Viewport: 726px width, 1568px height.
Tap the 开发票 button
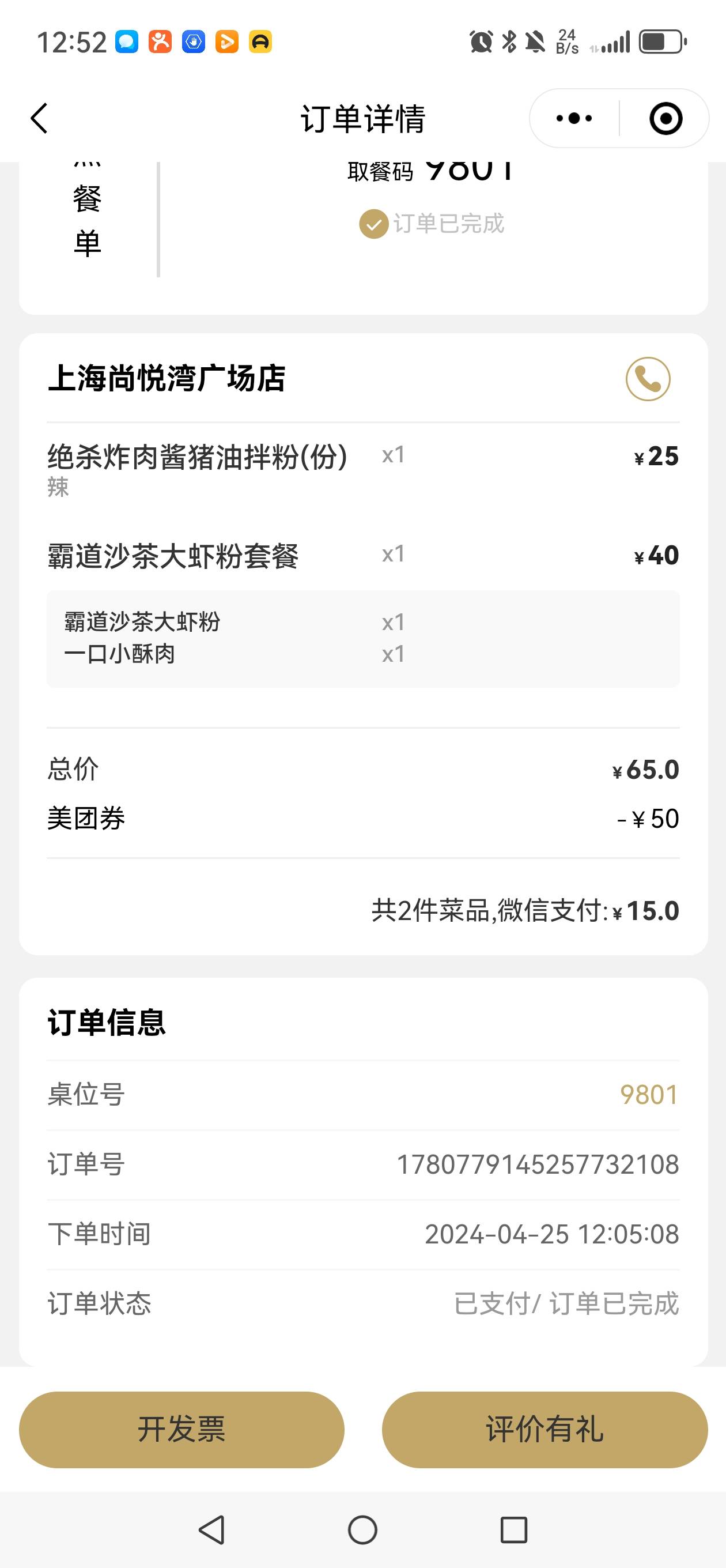[181, 1429]
